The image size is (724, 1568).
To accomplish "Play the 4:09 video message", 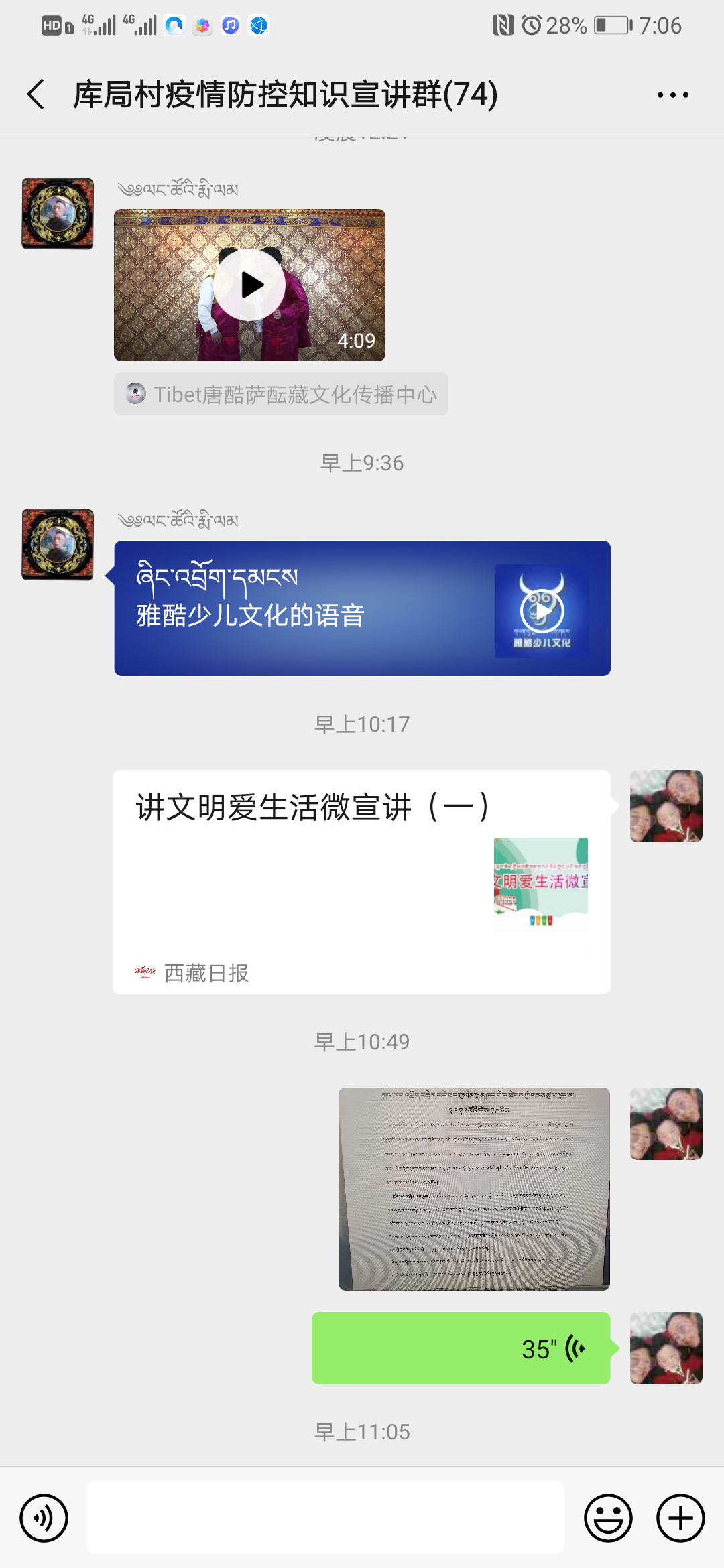I will coord(249,285).
